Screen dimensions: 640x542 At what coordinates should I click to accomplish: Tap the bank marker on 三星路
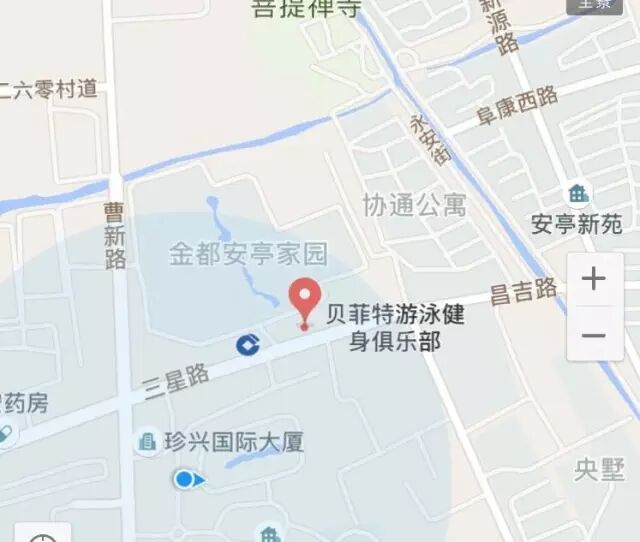(x=247, y=344)
